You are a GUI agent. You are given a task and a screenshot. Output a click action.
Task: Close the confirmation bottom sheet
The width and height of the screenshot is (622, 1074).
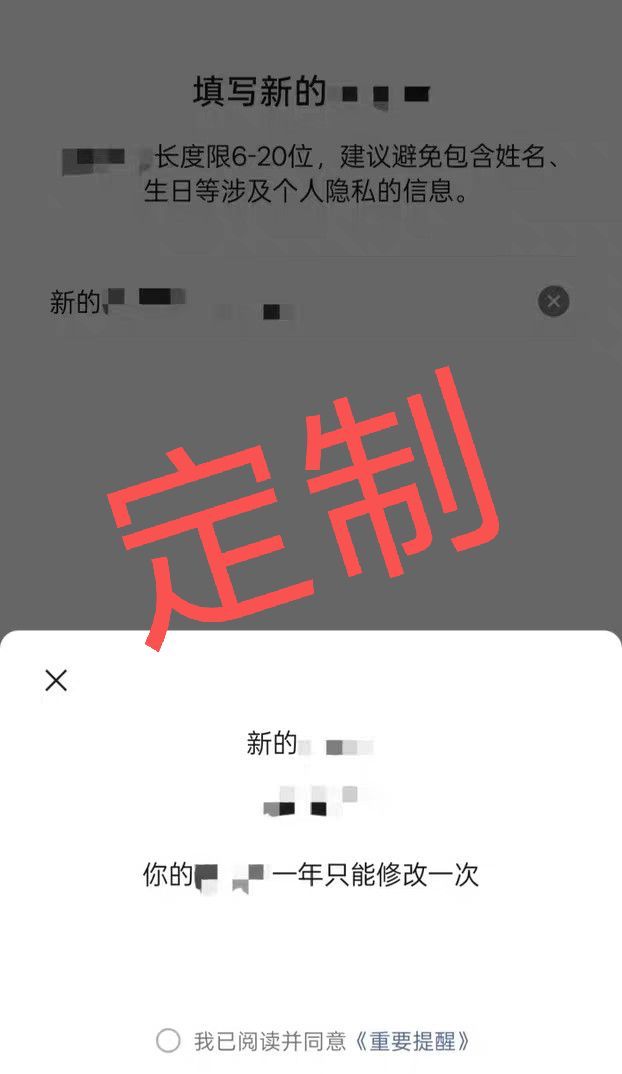pyautogui.click(x=56, y=681)
